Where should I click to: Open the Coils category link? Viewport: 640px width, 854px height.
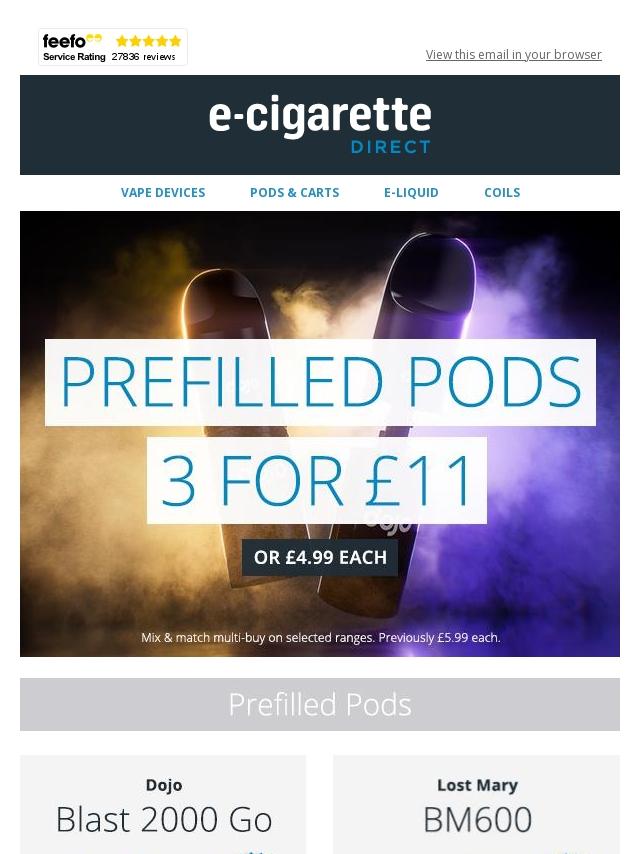coord(502,192)
